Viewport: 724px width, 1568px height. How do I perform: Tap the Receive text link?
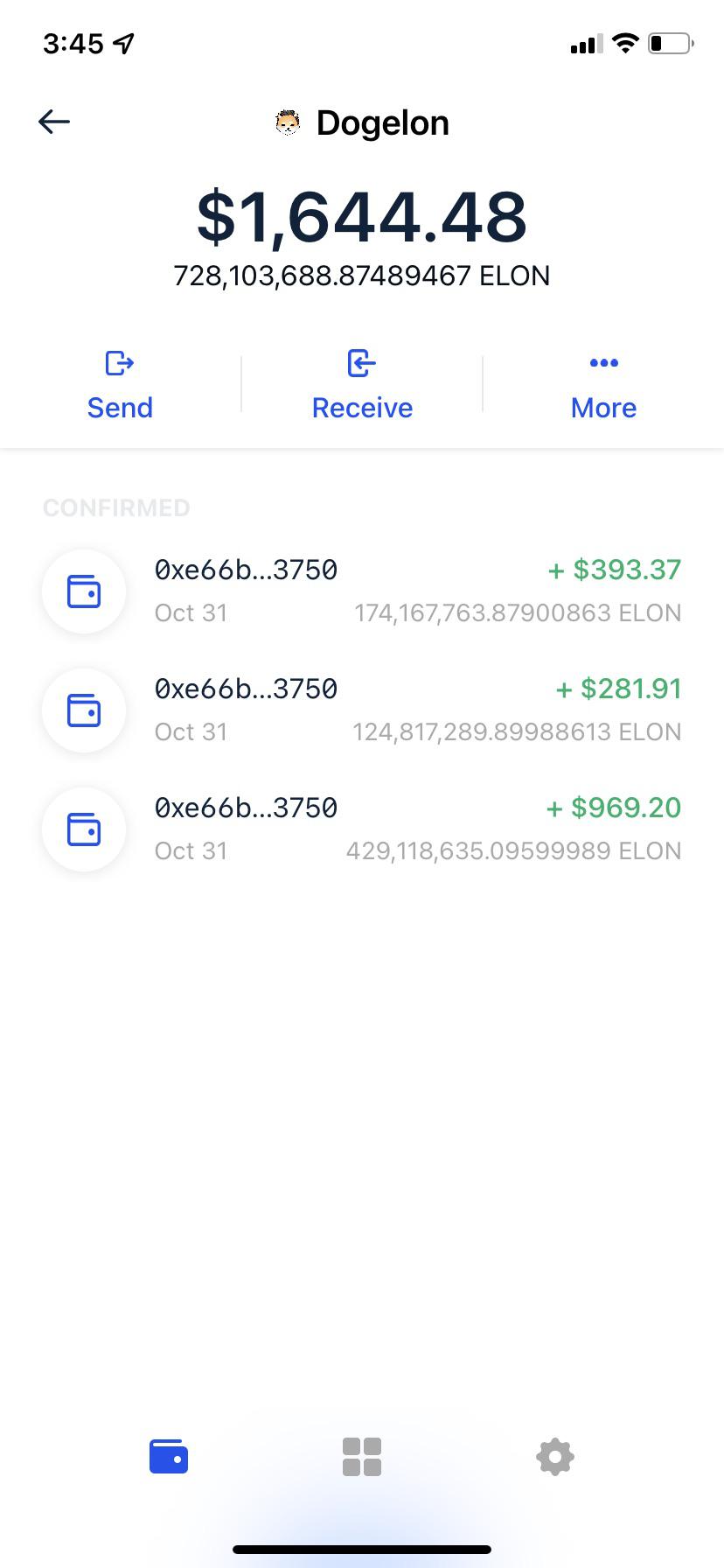coord(361,407)
